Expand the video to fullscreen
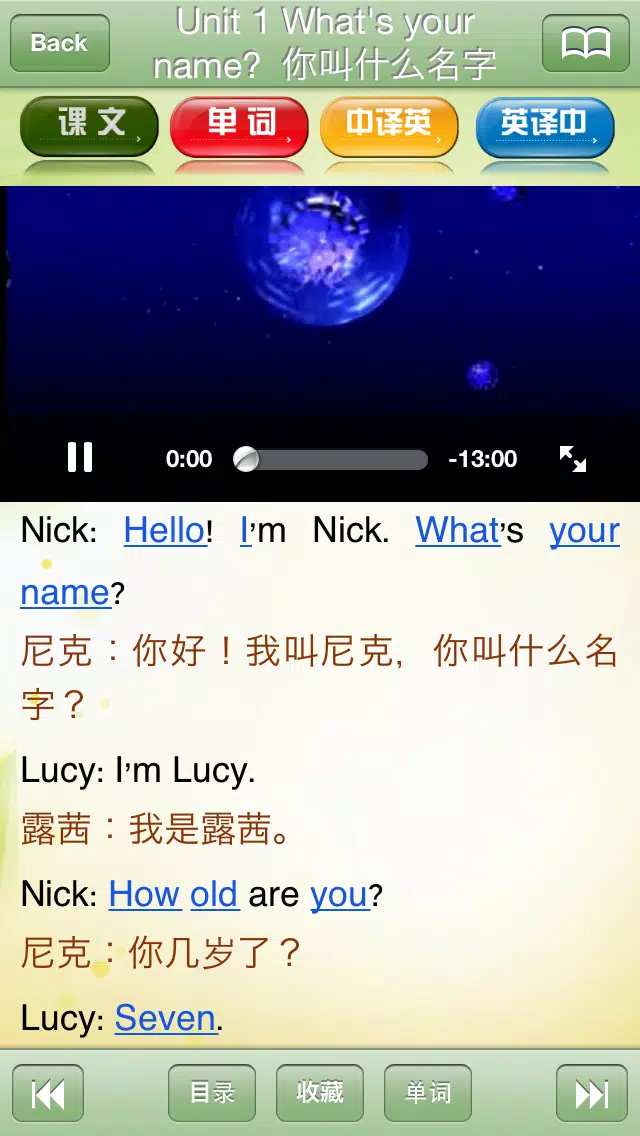Viewport: 640px width, 1136px height. tap(573, 459)
